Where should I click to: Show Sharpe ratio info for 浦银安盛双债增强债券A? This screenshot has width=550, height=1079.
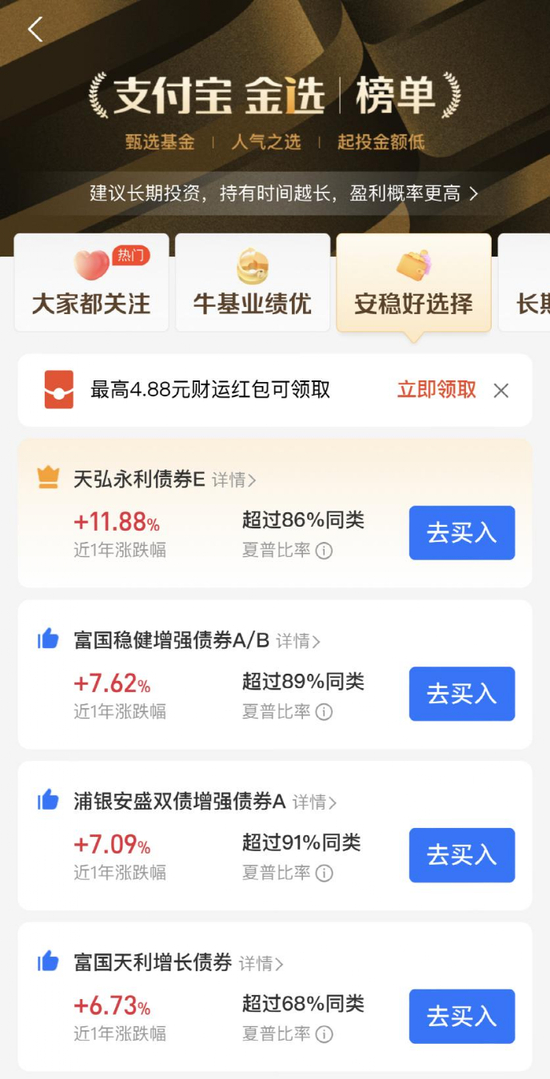[324, 873]
